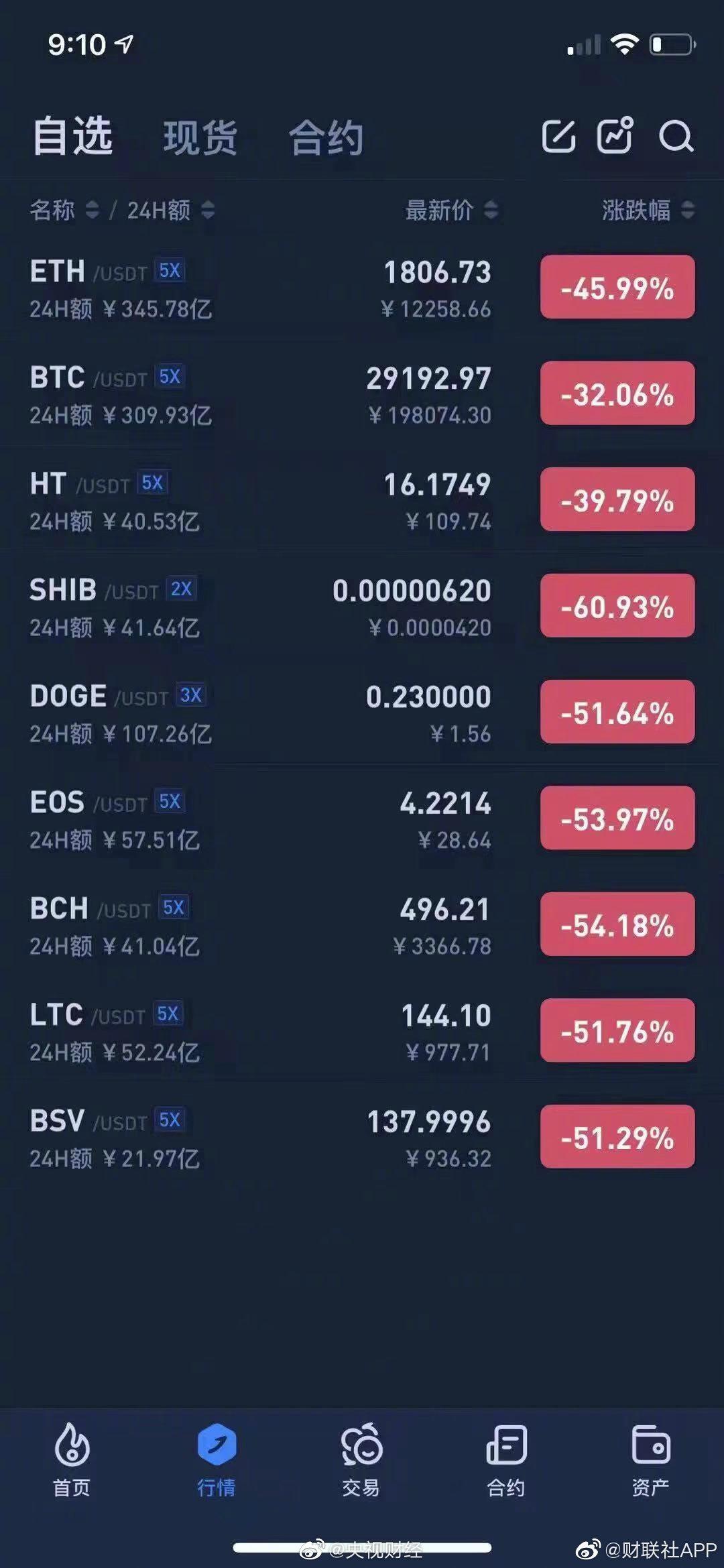Switch to the top 合约 tab
The image size is (724, 1568).
(326, 137)
